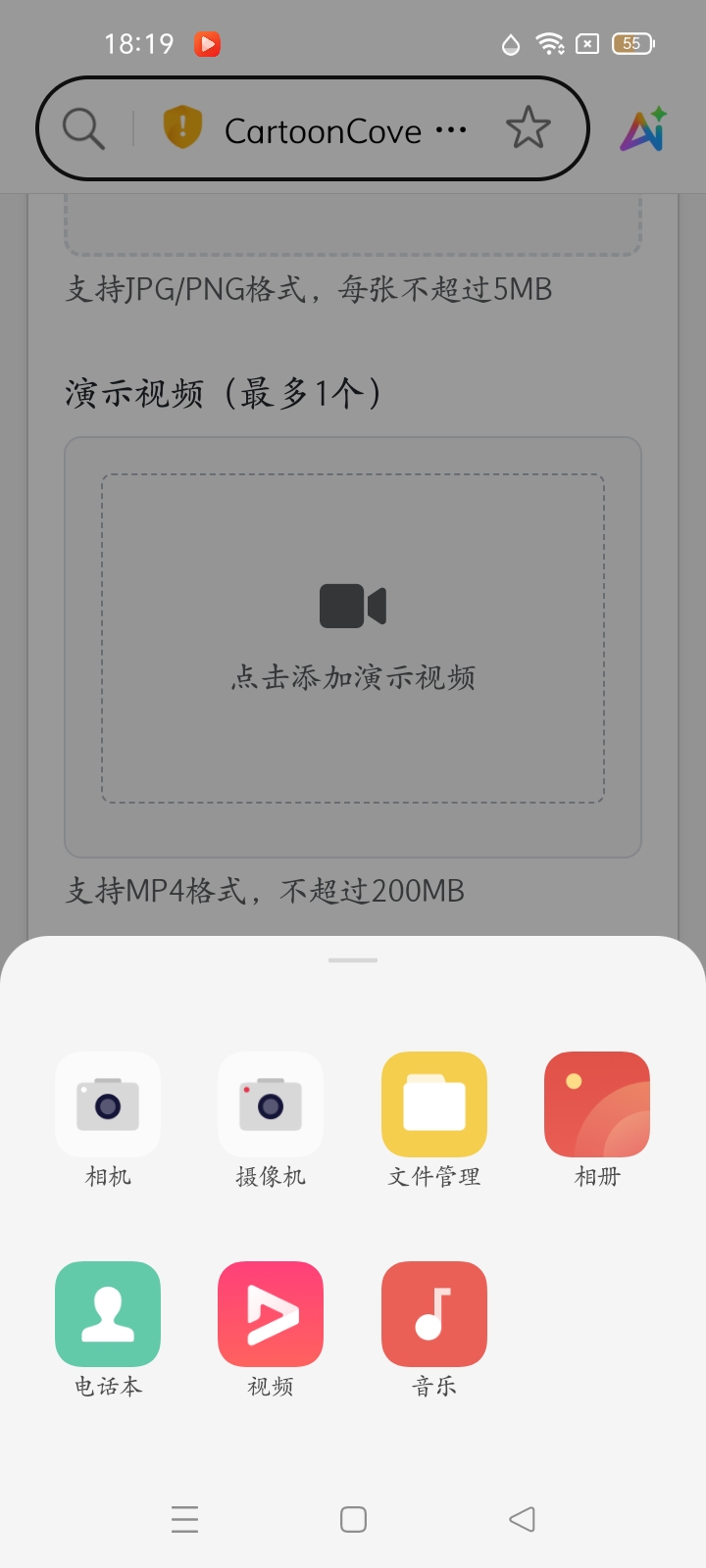The image size is (706, 1568).
Task: Return to the home screen
Action: [353, 1519]
